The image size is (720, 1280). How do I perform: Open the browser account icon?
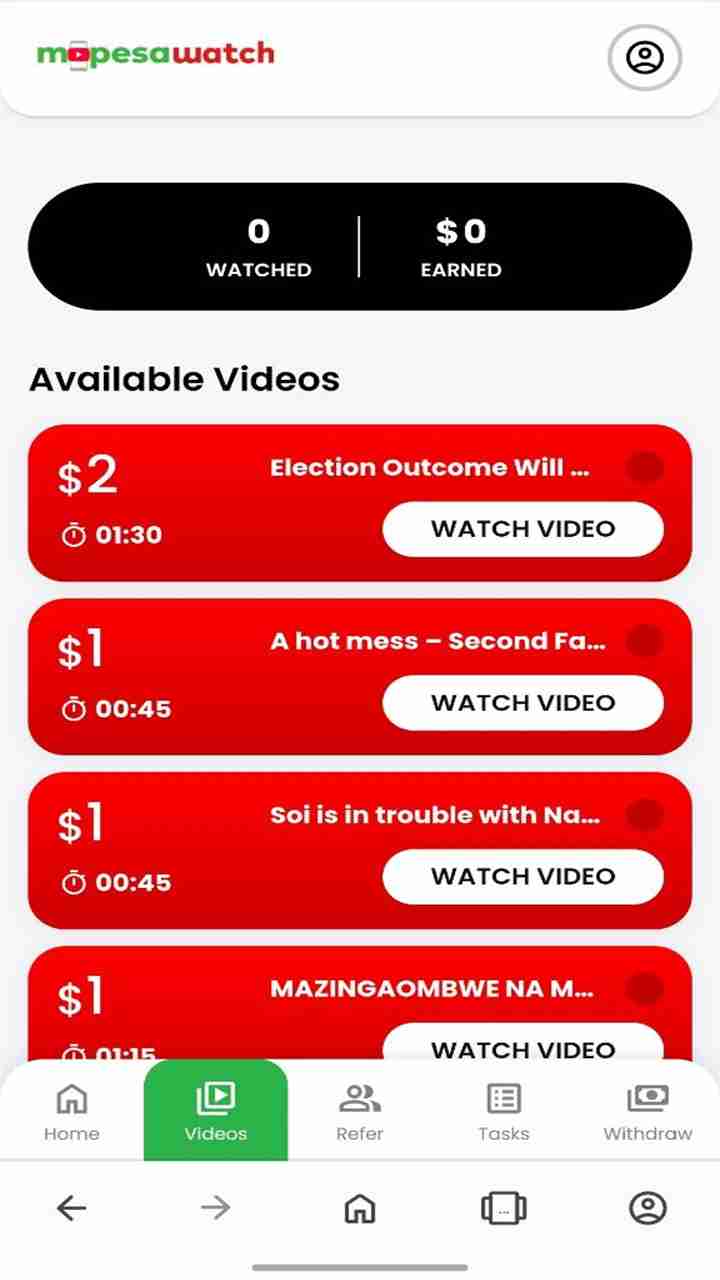tap(648, 1208)
